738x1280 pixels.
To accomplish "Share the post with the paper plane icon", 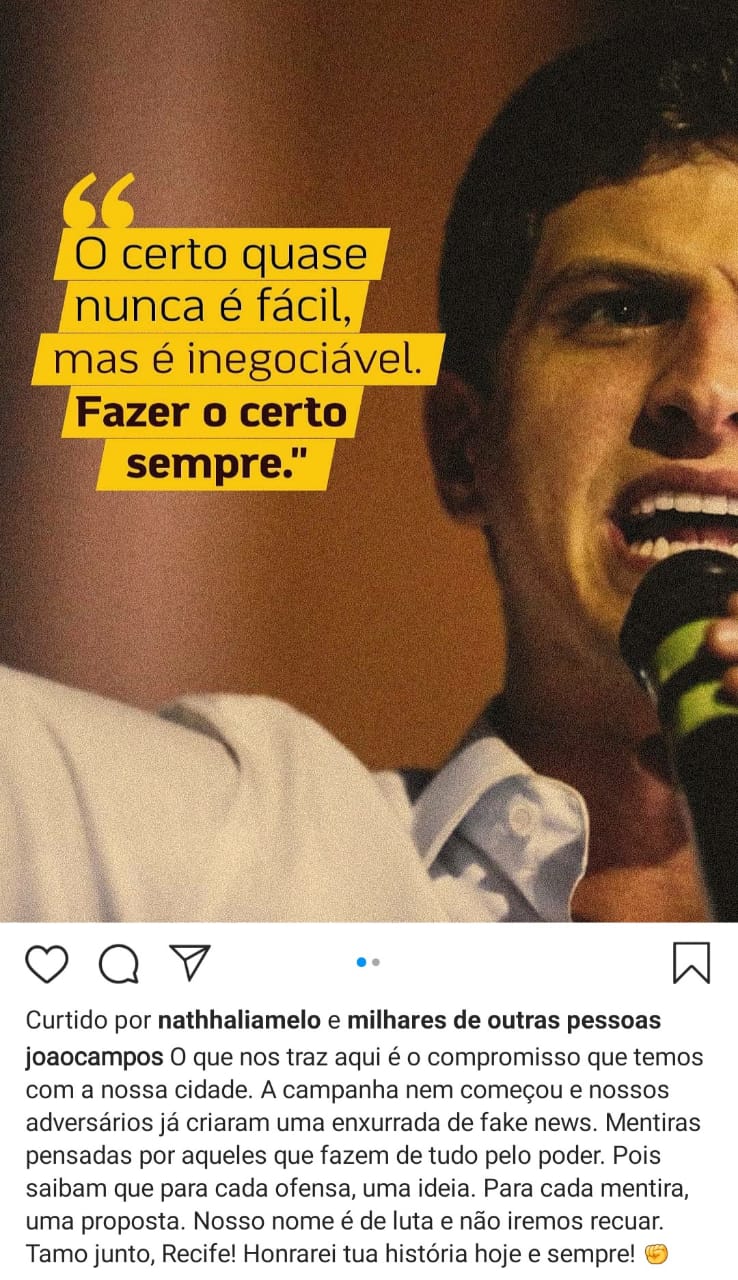I will [x=189, y=962].
